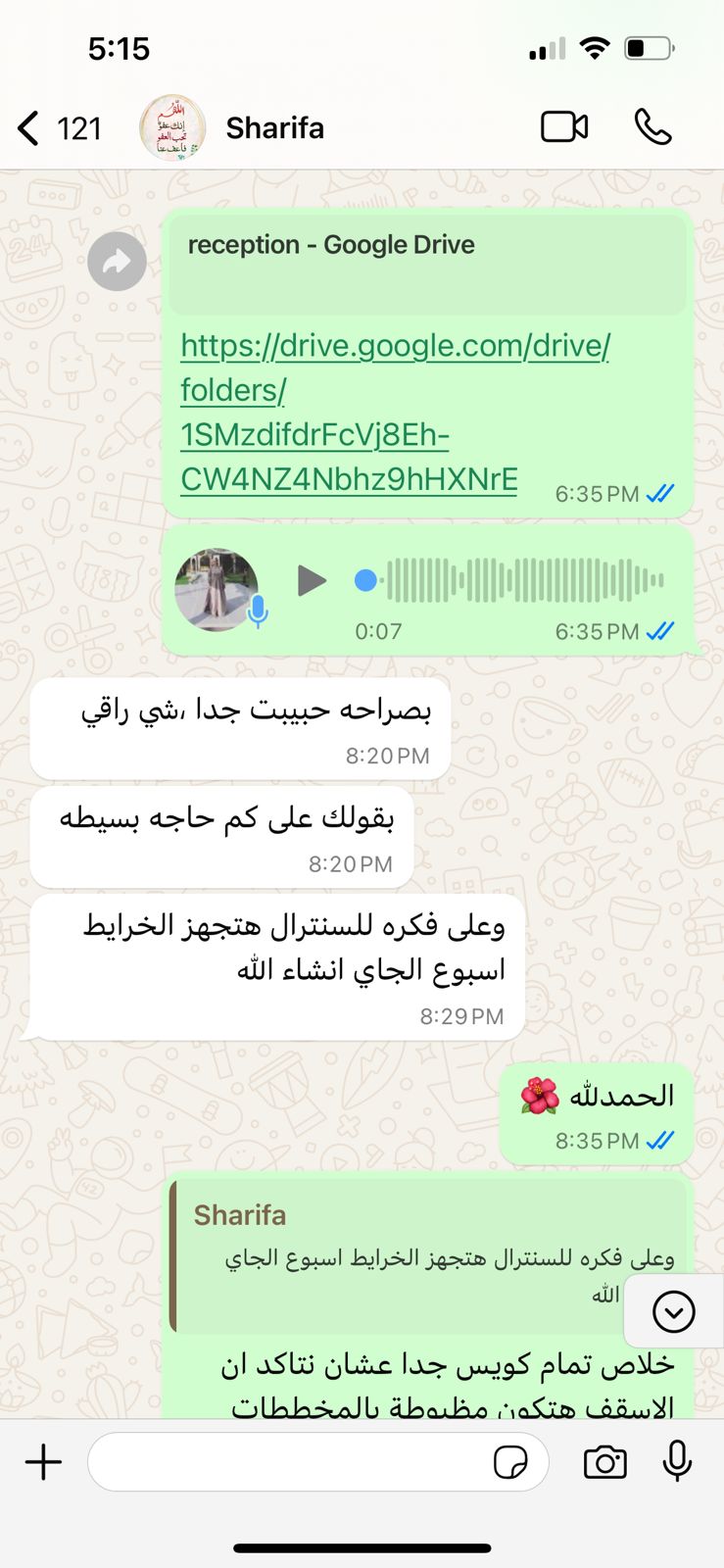The image size is (724, 1568).
Task: Open the sticker picker
Action: (510, 1462)
